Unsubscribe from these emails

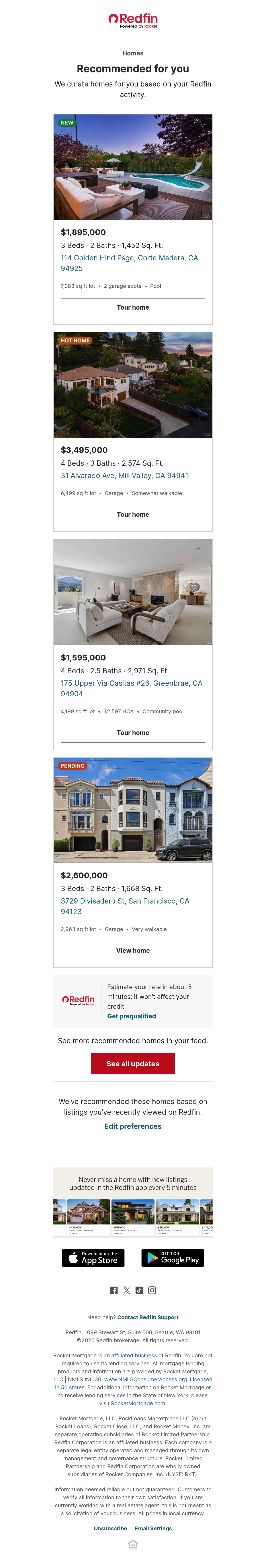[110, 1529]
